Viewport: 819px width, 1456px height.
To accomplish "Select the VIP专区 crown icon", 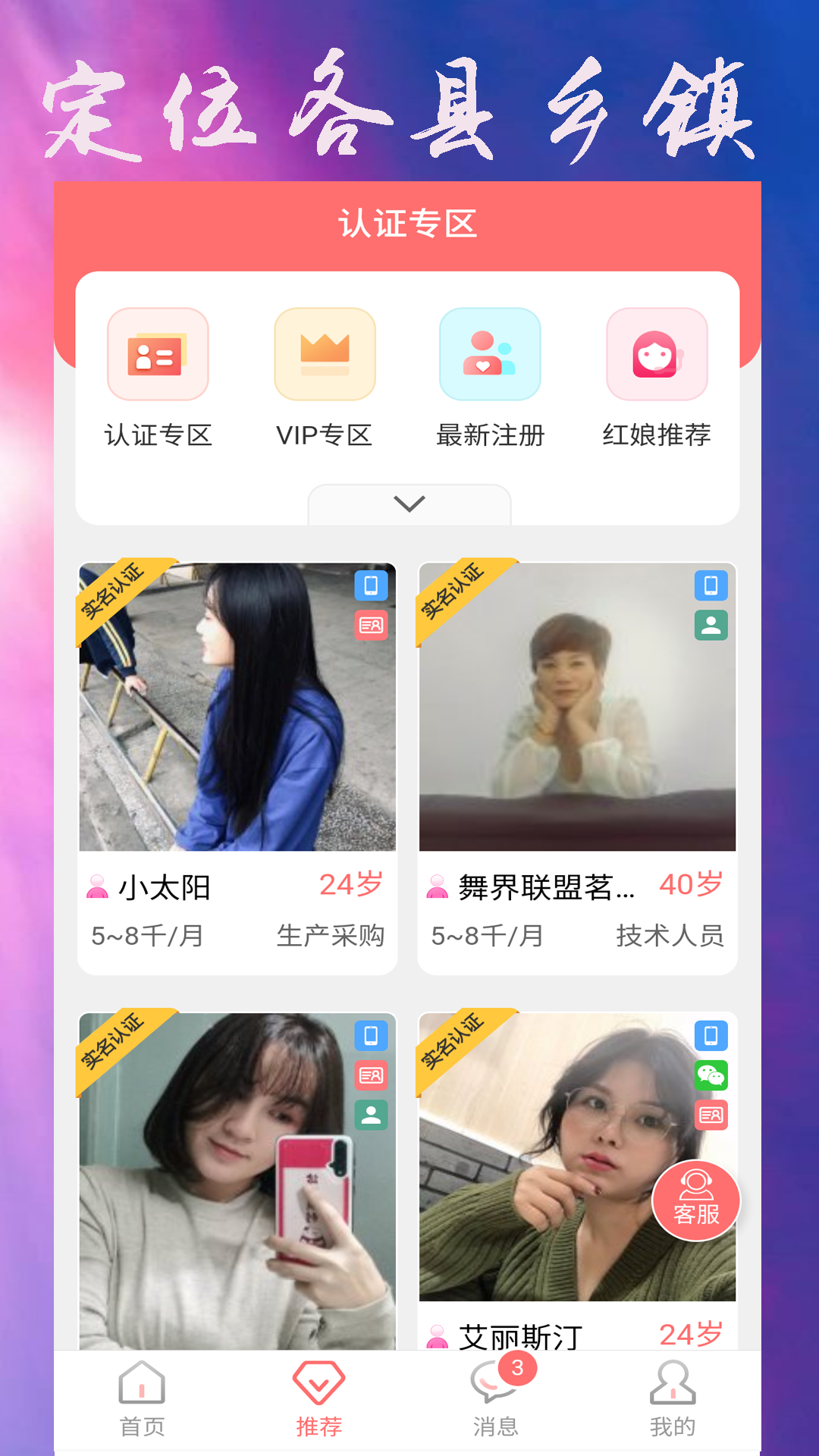I will 324,354.
